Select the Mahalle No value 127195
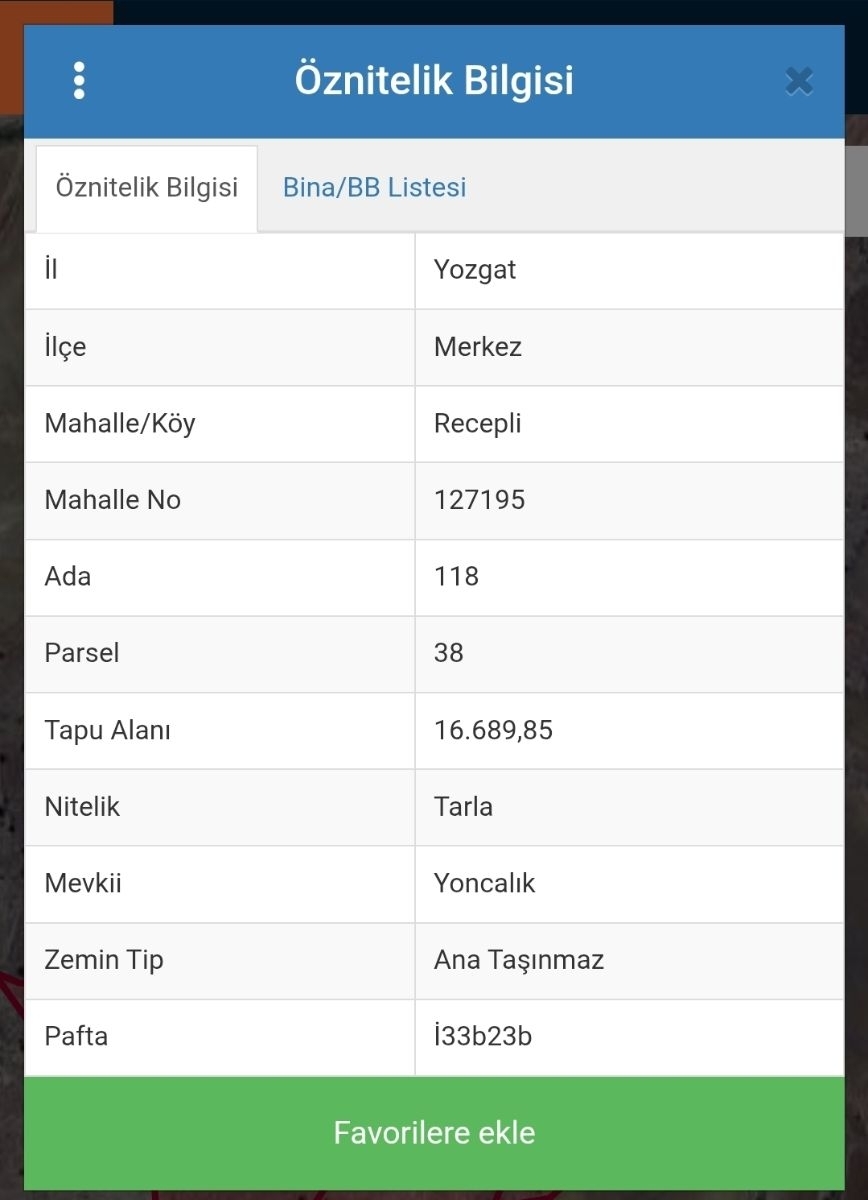 (481, 500)
